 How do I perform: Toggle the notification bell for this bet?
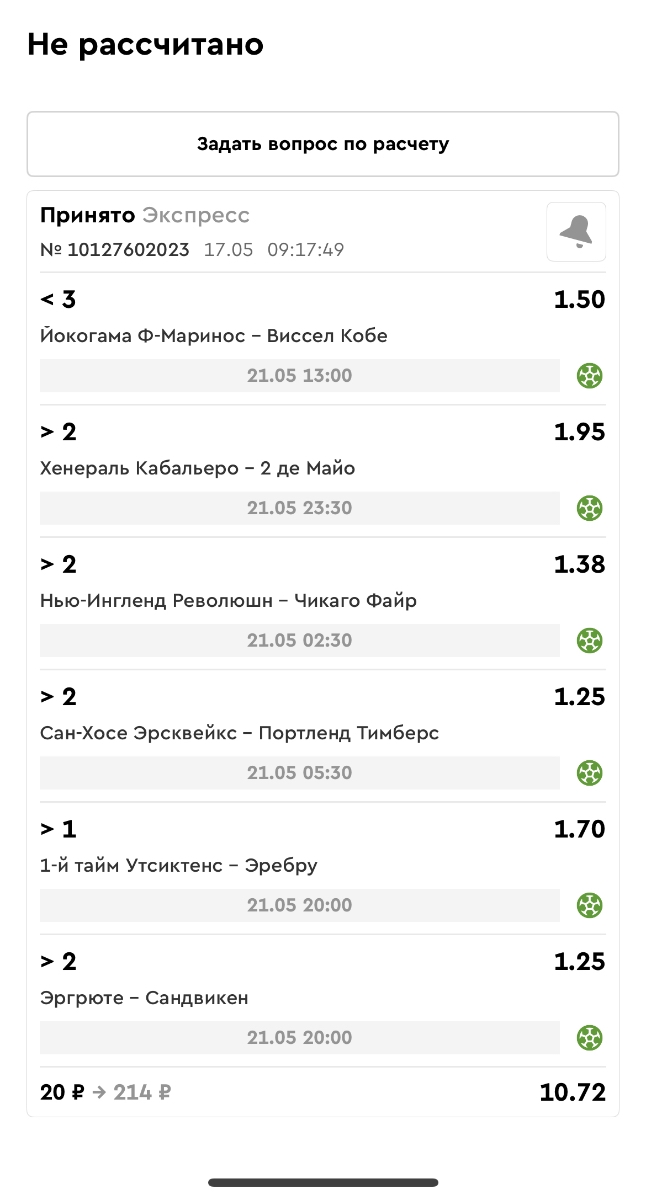576,232
